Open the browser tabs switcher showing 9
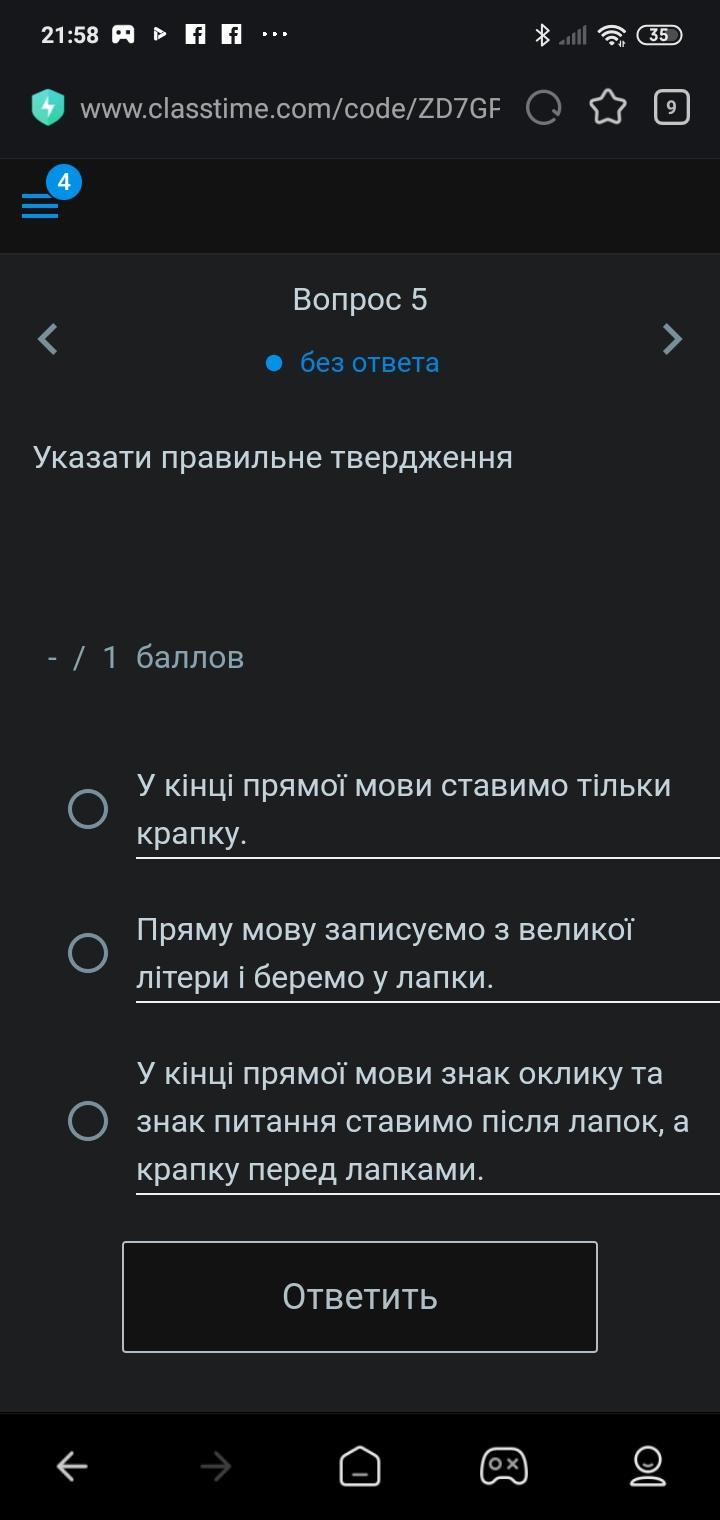Screen dimensions: 720x1520 (672, 107)
